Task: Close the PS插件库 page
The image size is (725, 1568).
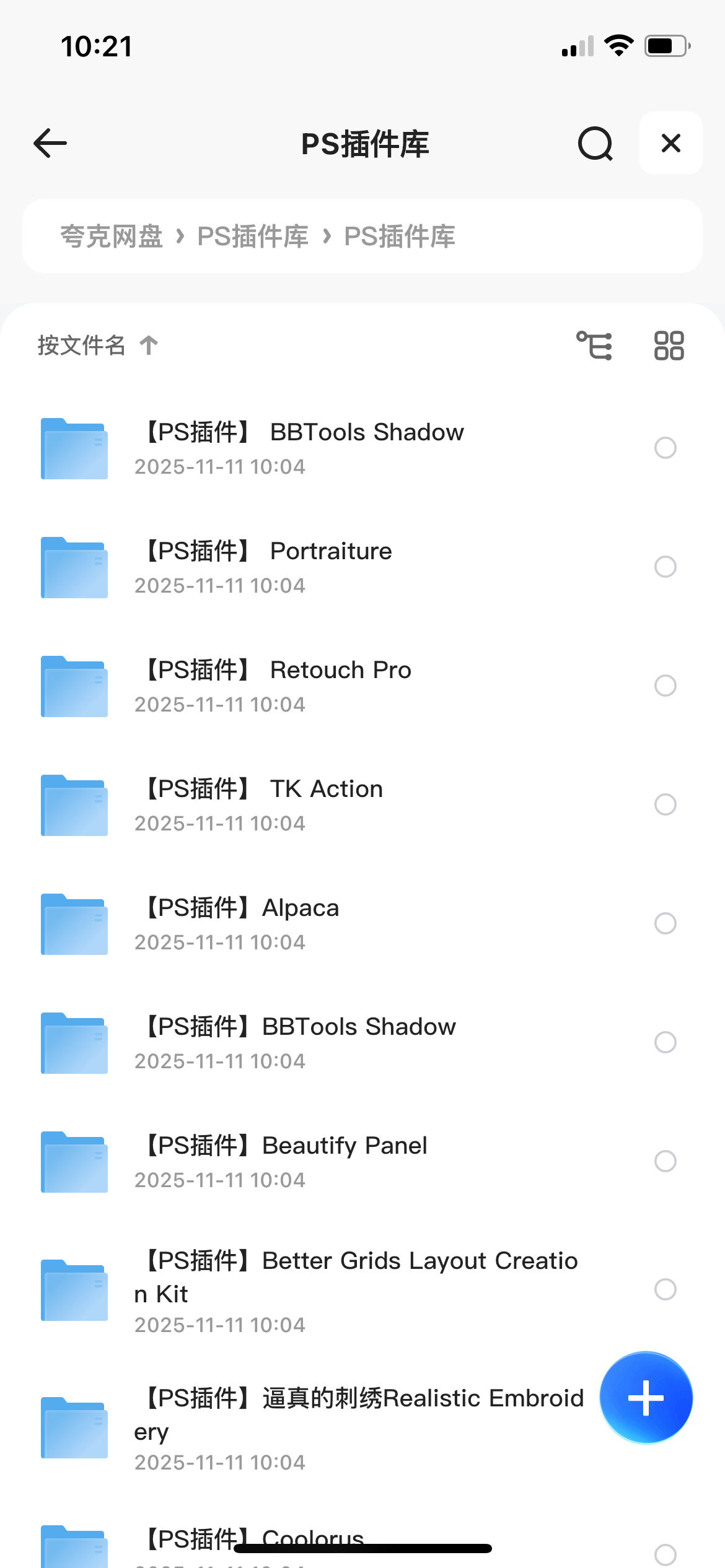Action: [x=670, y=144]
